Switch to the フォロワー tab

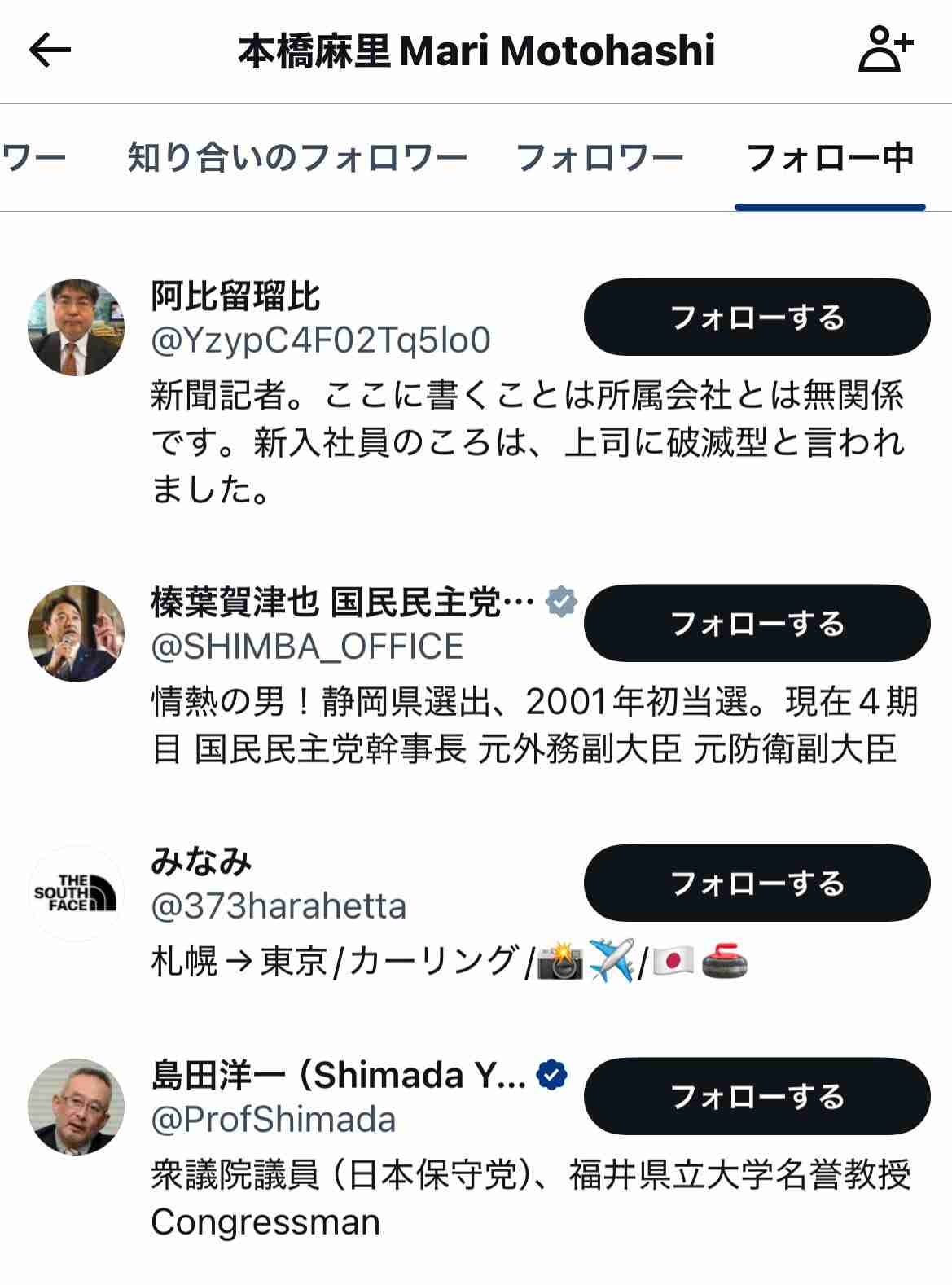tap(599, 158)
